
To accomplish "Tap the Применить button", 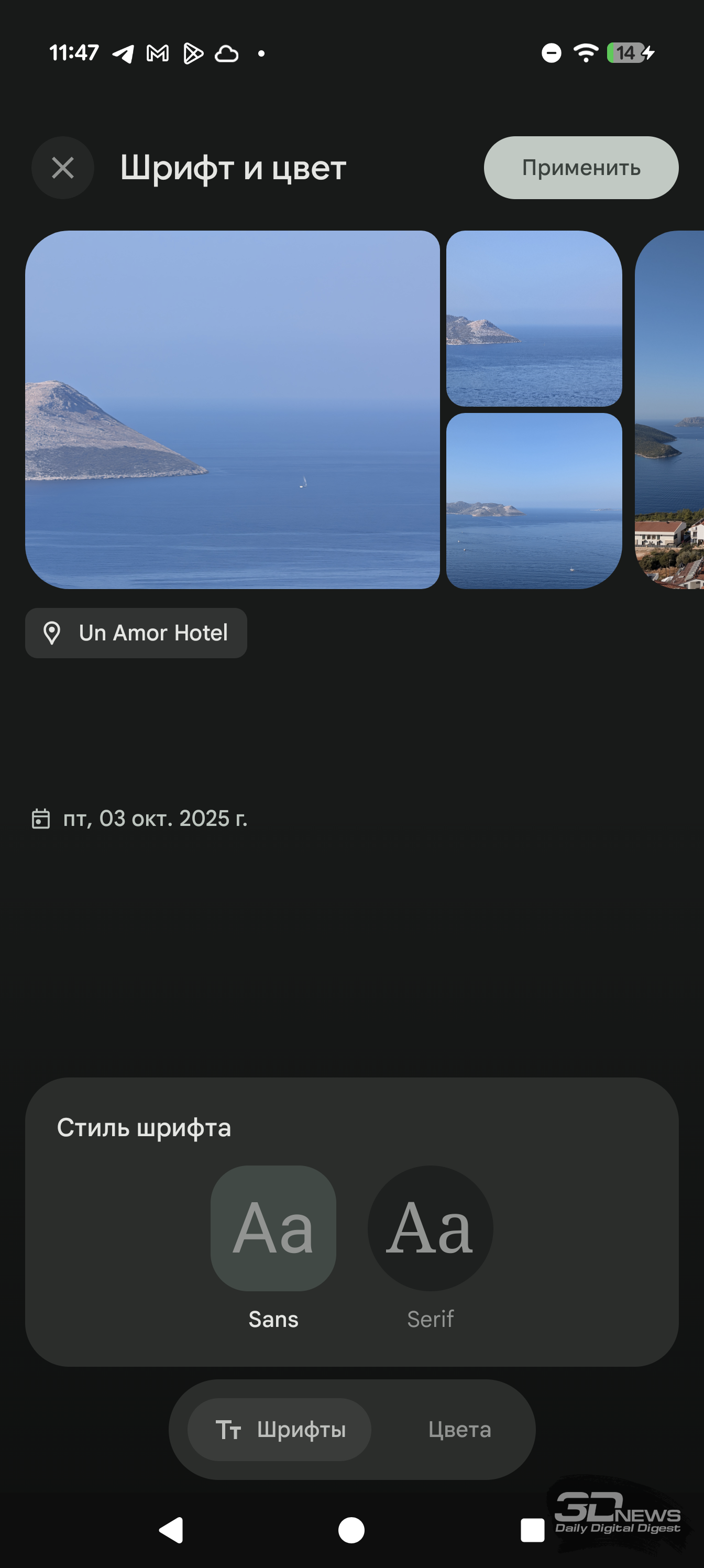I will point(580,168).
